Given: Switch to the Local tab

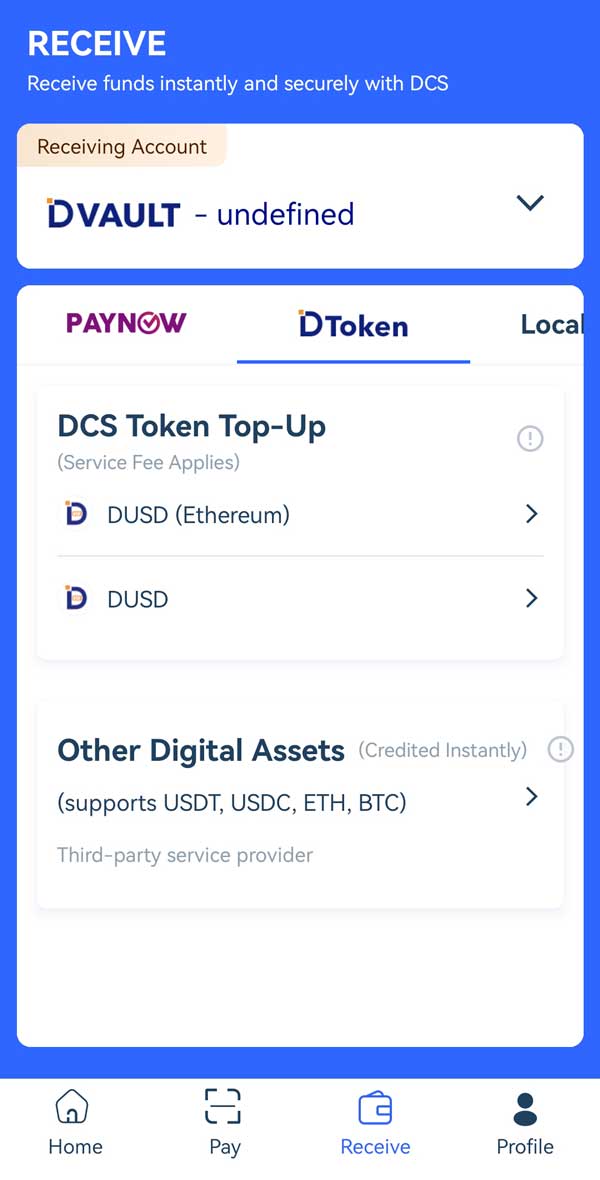Looking at the screenshot, I should click(x=550, y=325).
